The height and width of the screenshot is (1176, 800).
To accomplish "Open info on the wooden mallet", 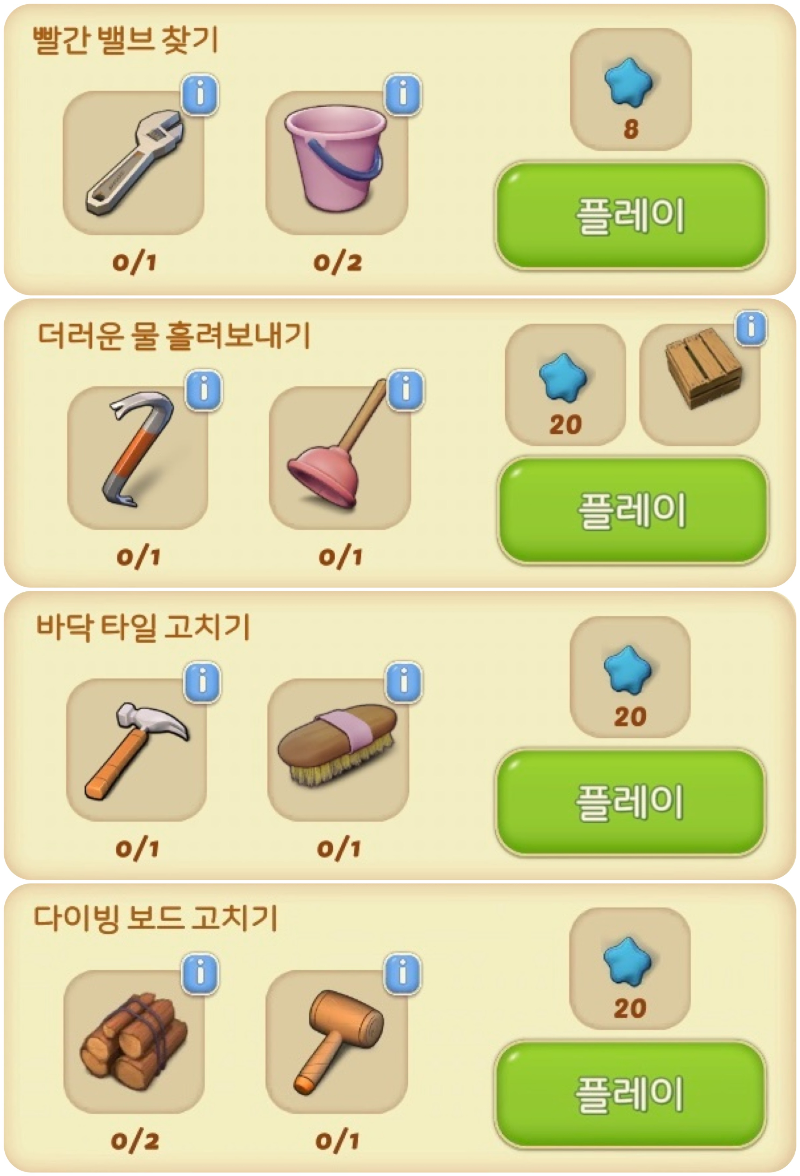I will pos(402,973).
